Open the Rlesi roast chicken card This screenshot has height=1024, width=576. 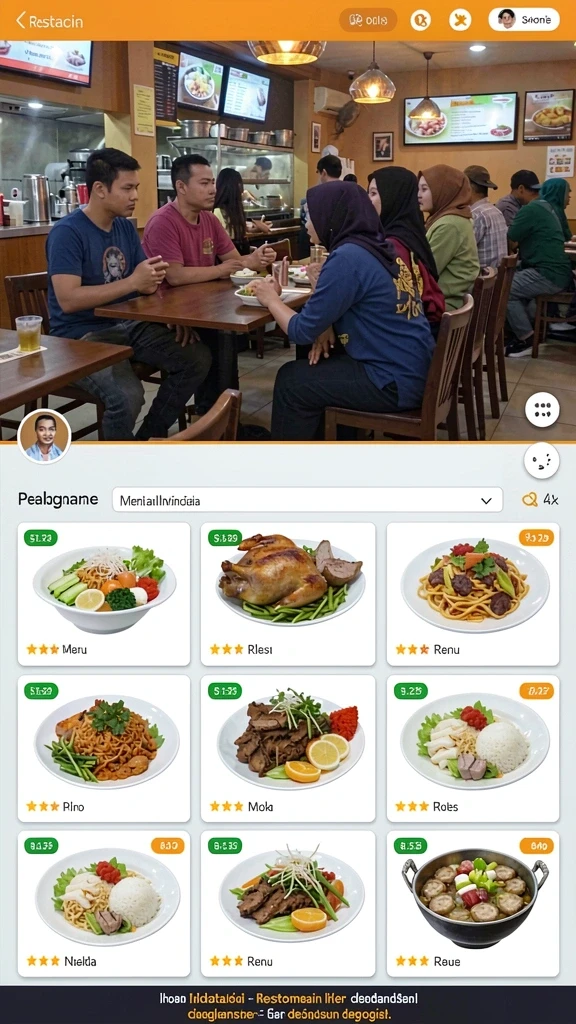288,594
